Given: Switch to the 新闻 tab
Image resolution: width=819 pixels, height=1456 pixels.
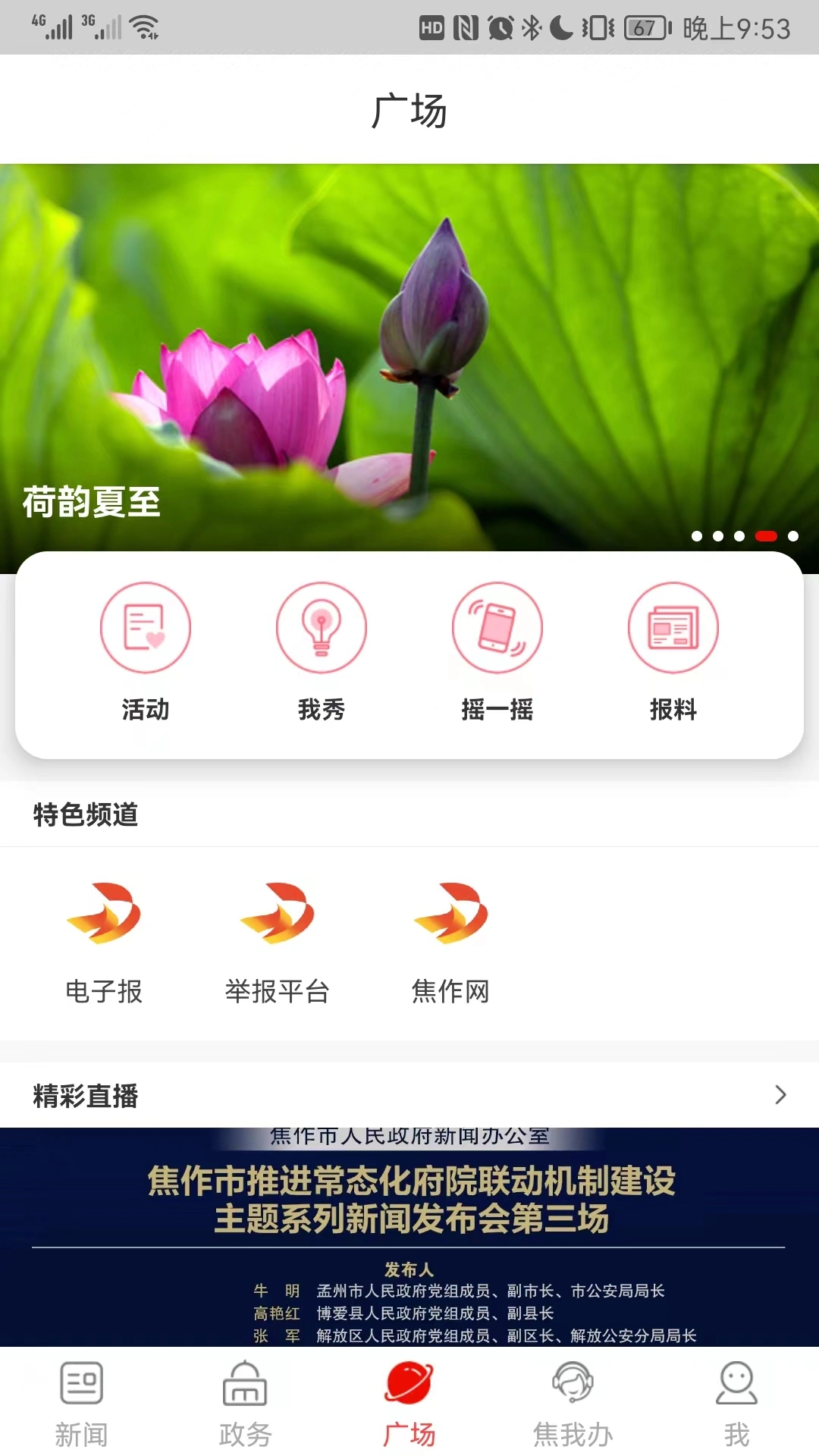Looking at the screenshot, I should pos(80,1407).
